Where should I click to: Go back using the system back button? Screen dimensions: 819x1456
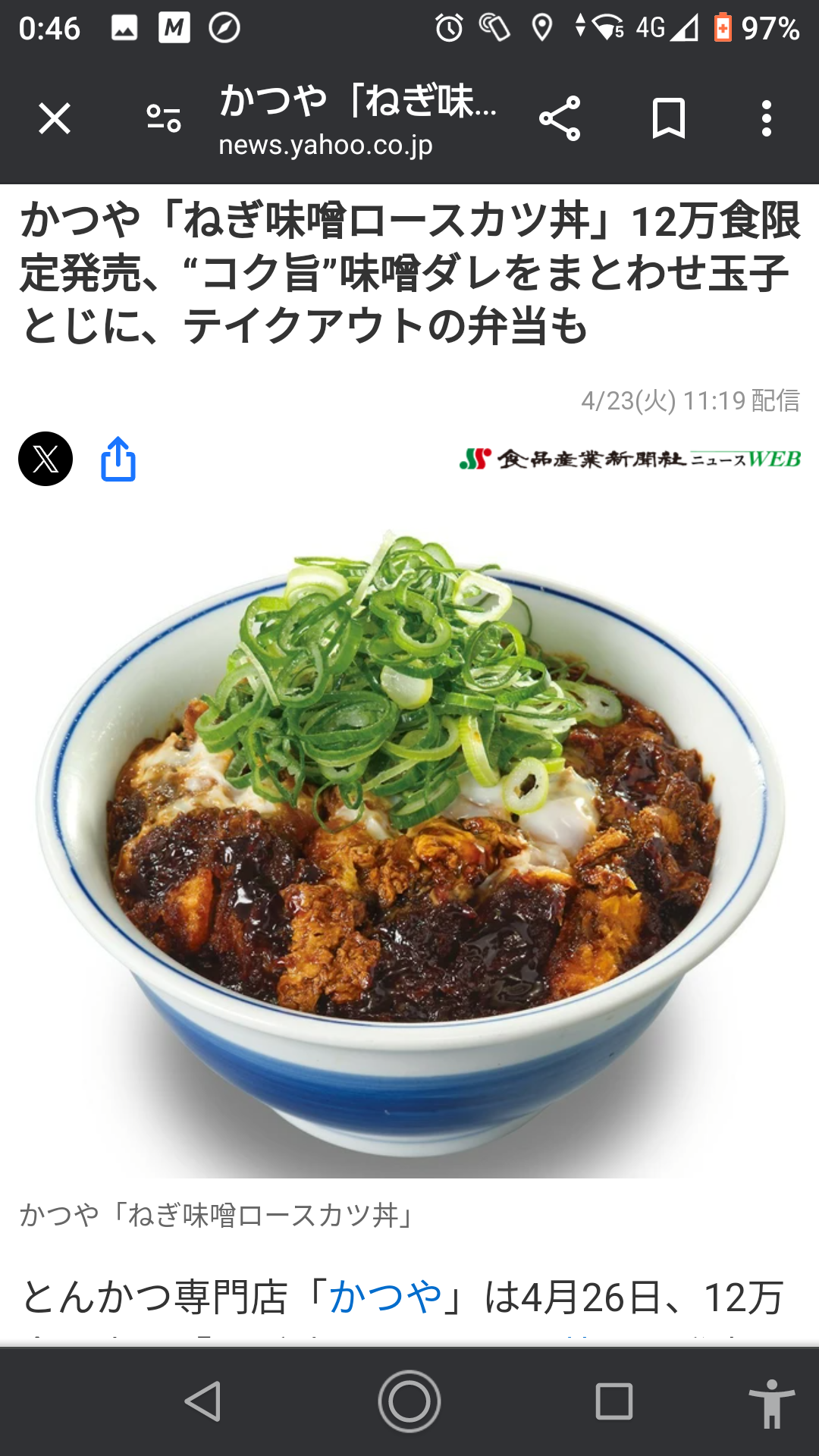pos(203,1401)
